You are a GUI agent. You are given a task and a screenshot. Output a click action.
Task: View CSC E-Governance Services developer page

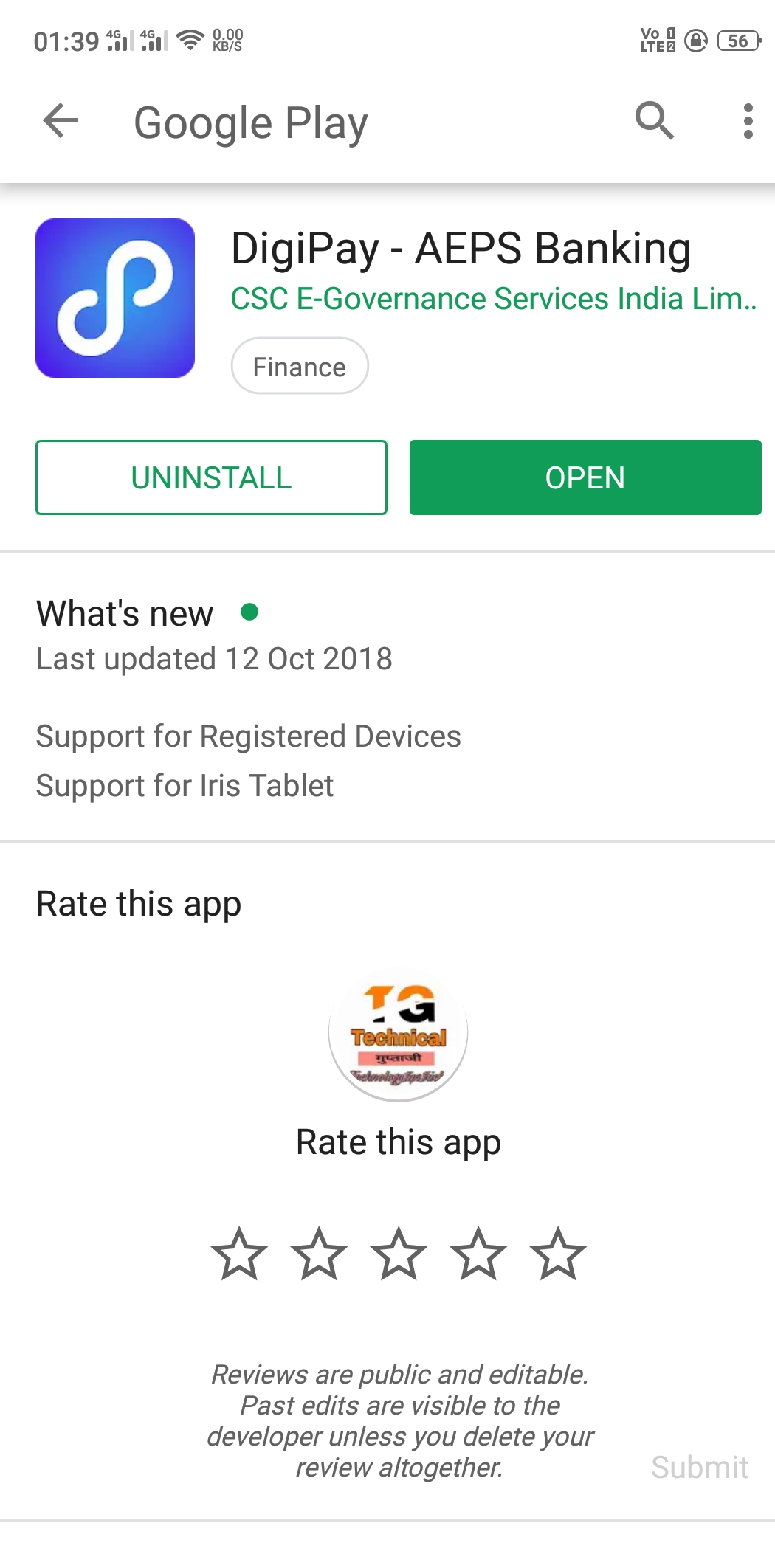click(x=494, y=299)
